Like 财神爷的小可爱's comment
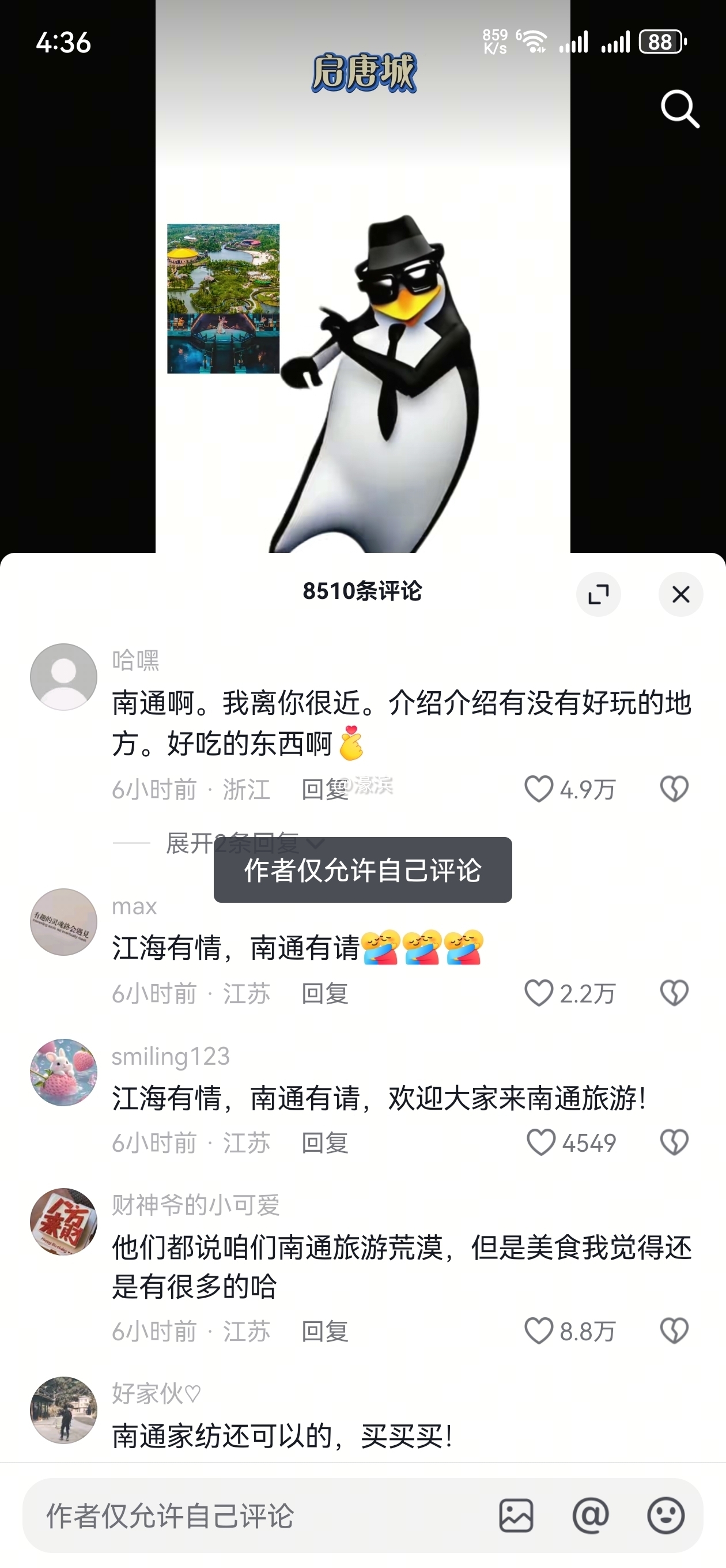 coord(539,1331)
